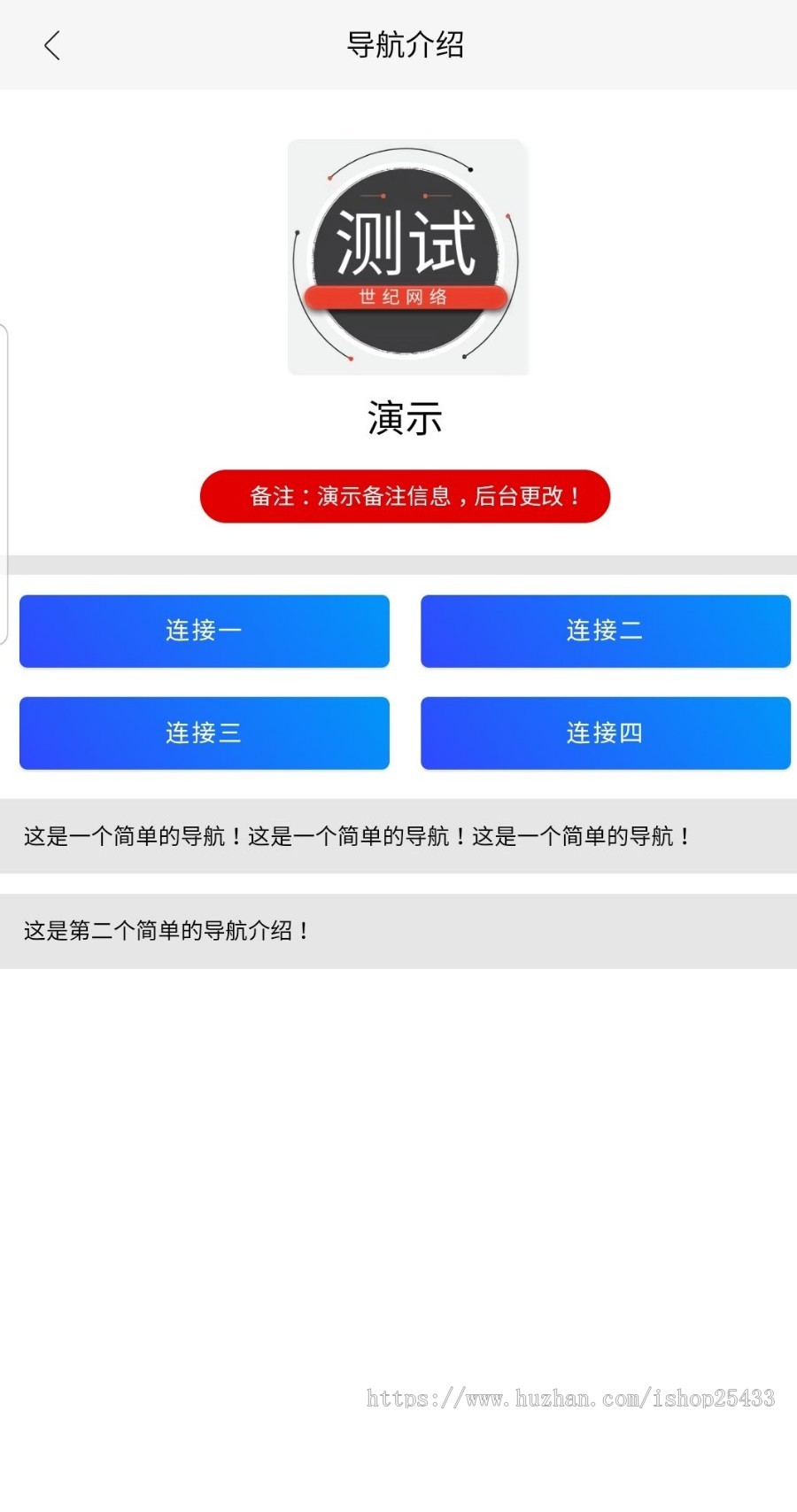The image size is (797, 1512).
Task: Tap the black dot below the logo circle
Action: pos(465,357)
